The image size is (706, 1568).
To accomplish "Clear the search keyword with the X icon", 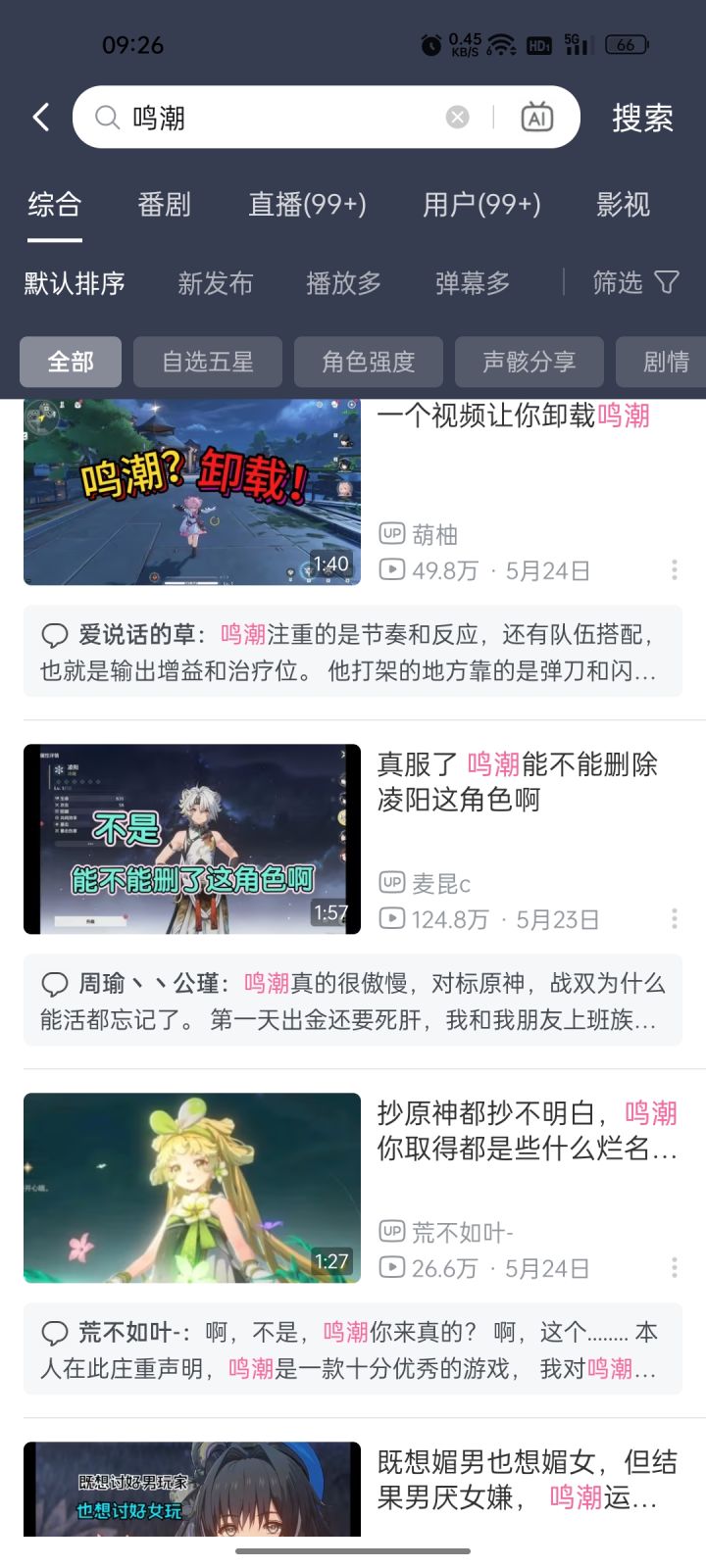I will 456,117.
